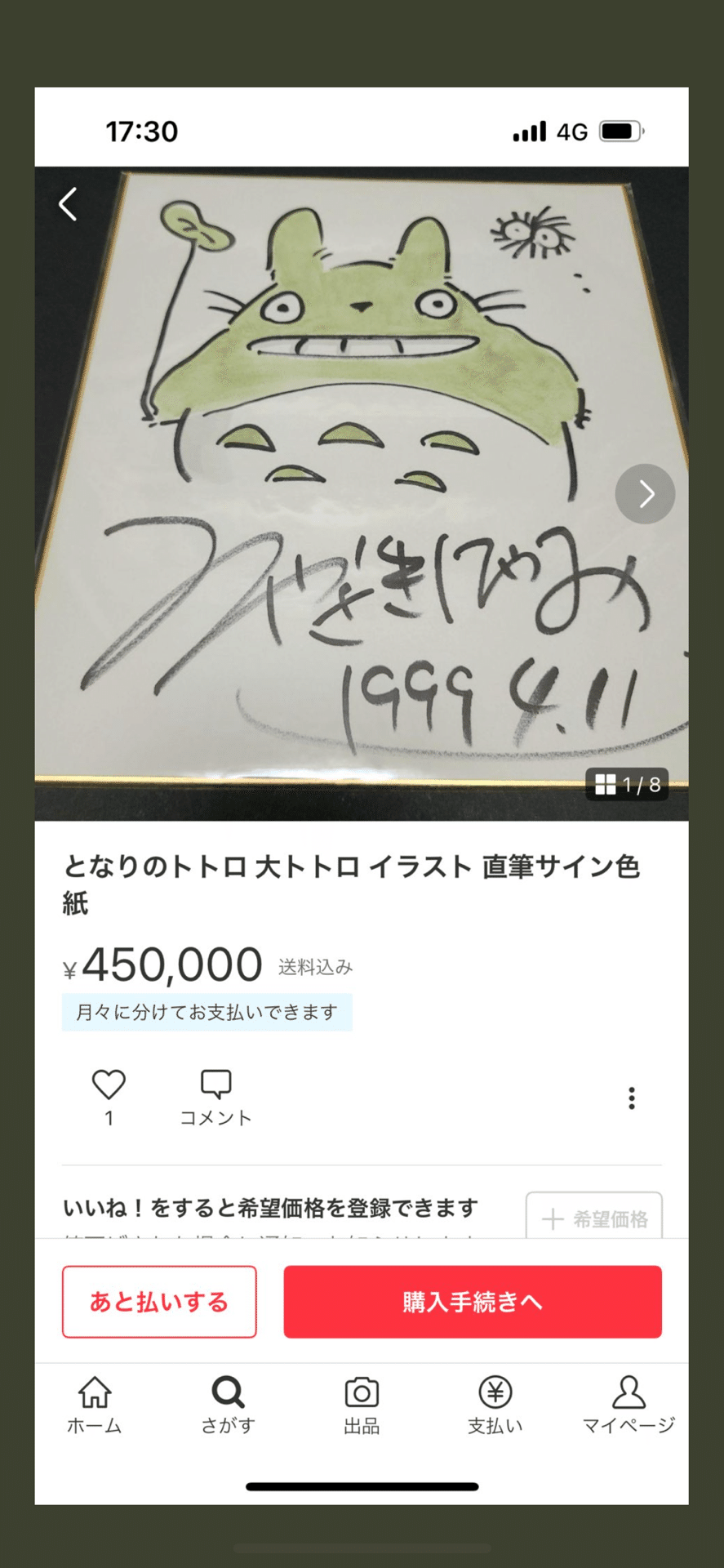Enable a favorite by tapping いいね heart

(108, 1086)
